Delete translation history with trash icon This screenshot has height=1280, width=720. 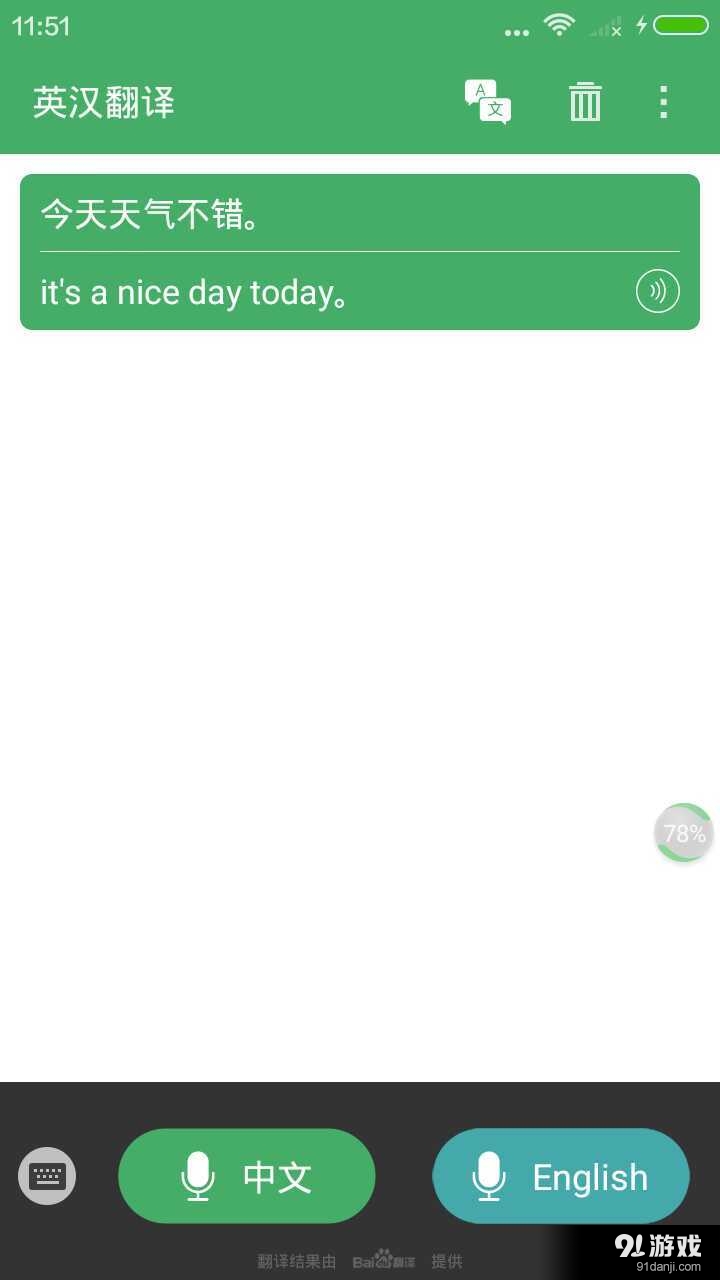(x=585, y=102)
